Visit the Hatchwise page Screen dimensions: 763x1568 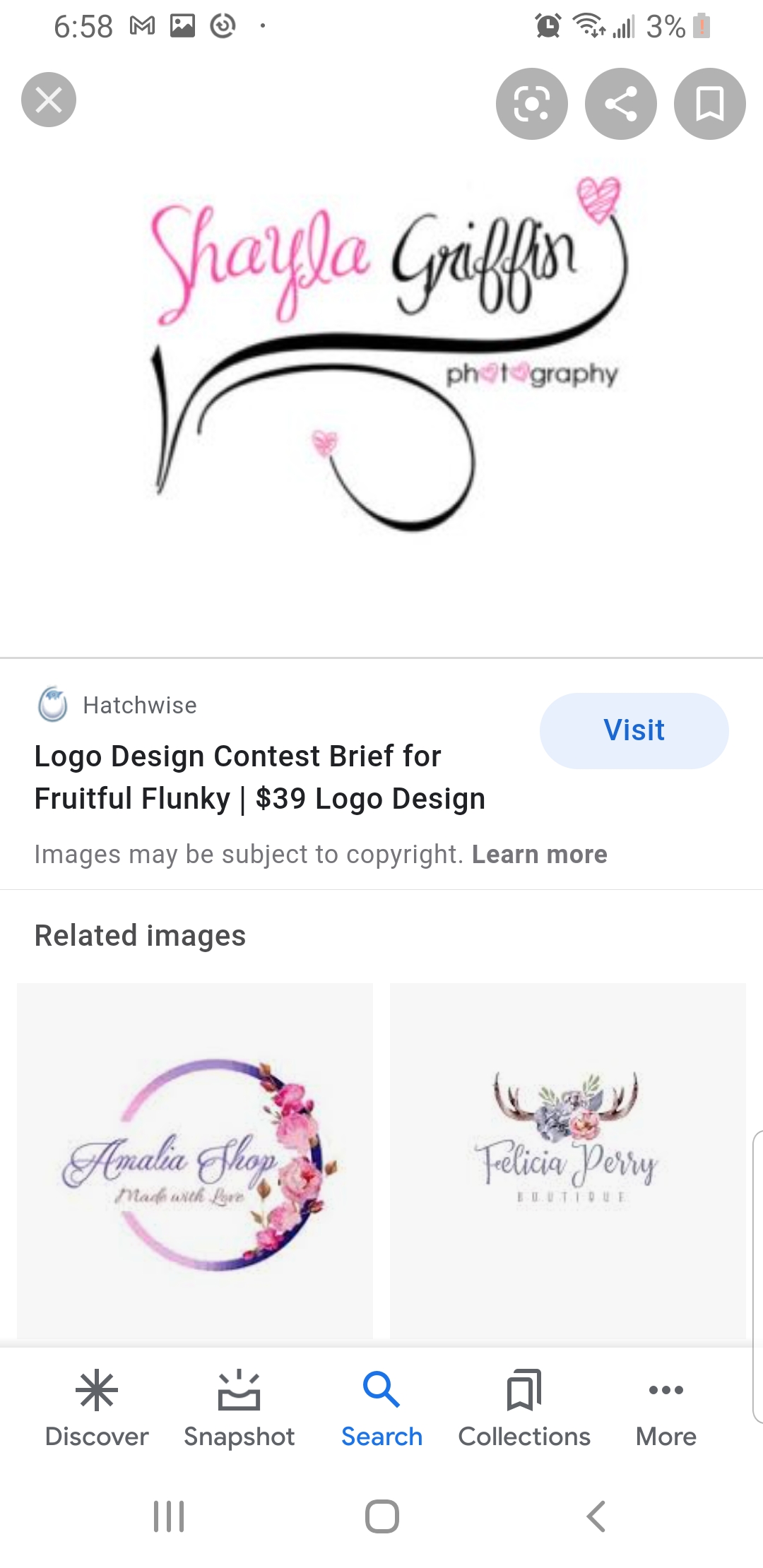point(634,730)
